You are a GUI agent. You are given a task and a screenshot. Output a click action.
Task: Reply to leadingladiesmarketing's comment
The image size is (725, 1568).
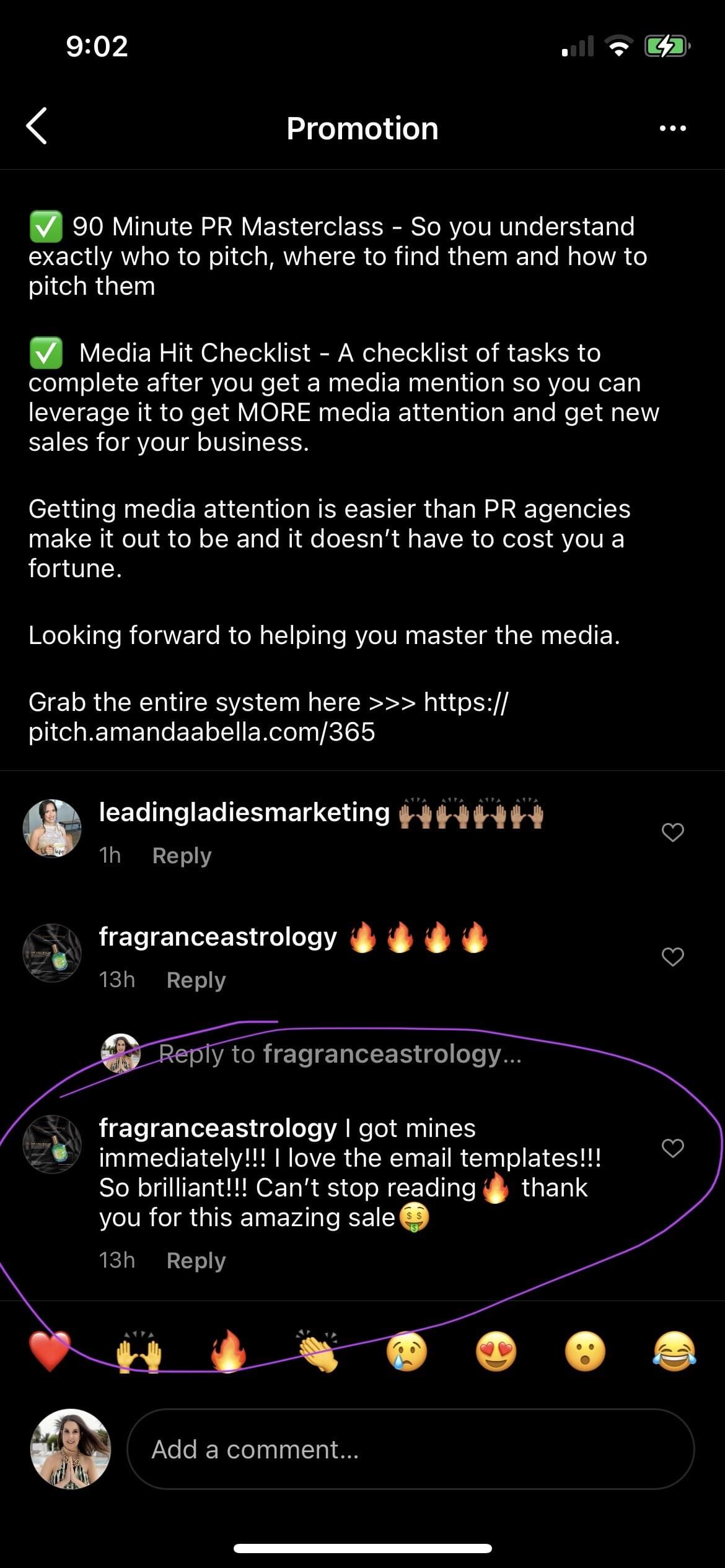click(182, 856)
